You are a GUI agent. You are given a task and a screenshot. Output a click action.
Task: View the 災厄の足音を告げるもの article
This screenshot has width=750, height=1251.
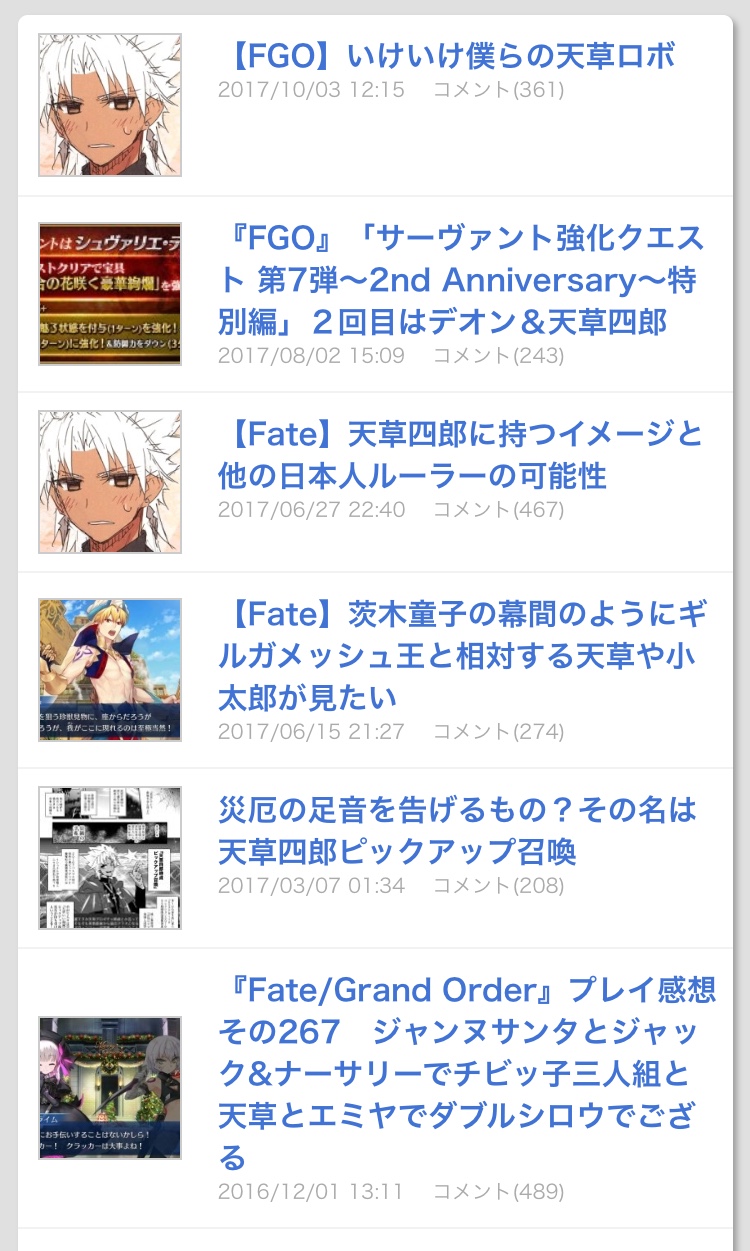pyautogui.click(x=457, y=830)
